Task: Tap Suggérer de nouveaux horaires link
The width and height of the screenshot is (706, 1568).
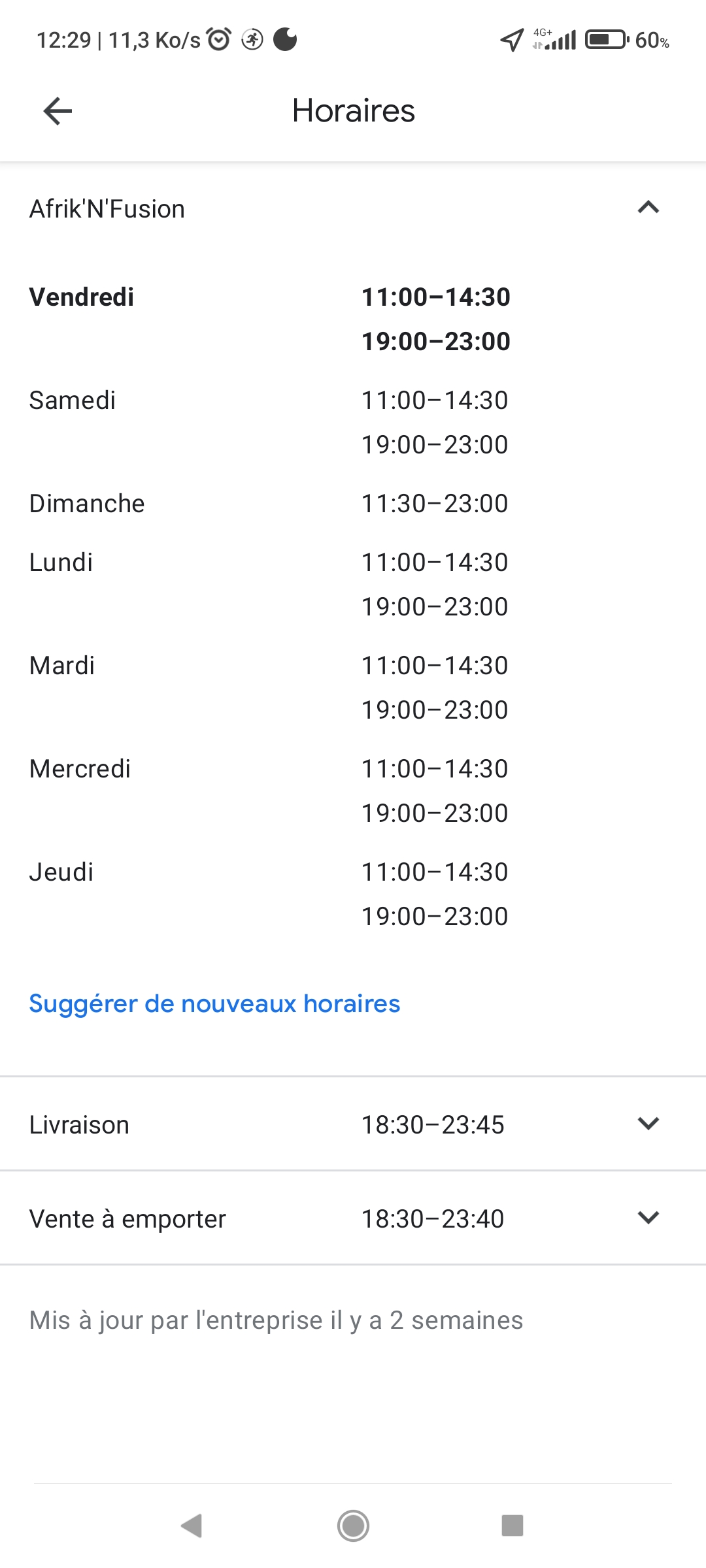Action: tap(214, 1004)
